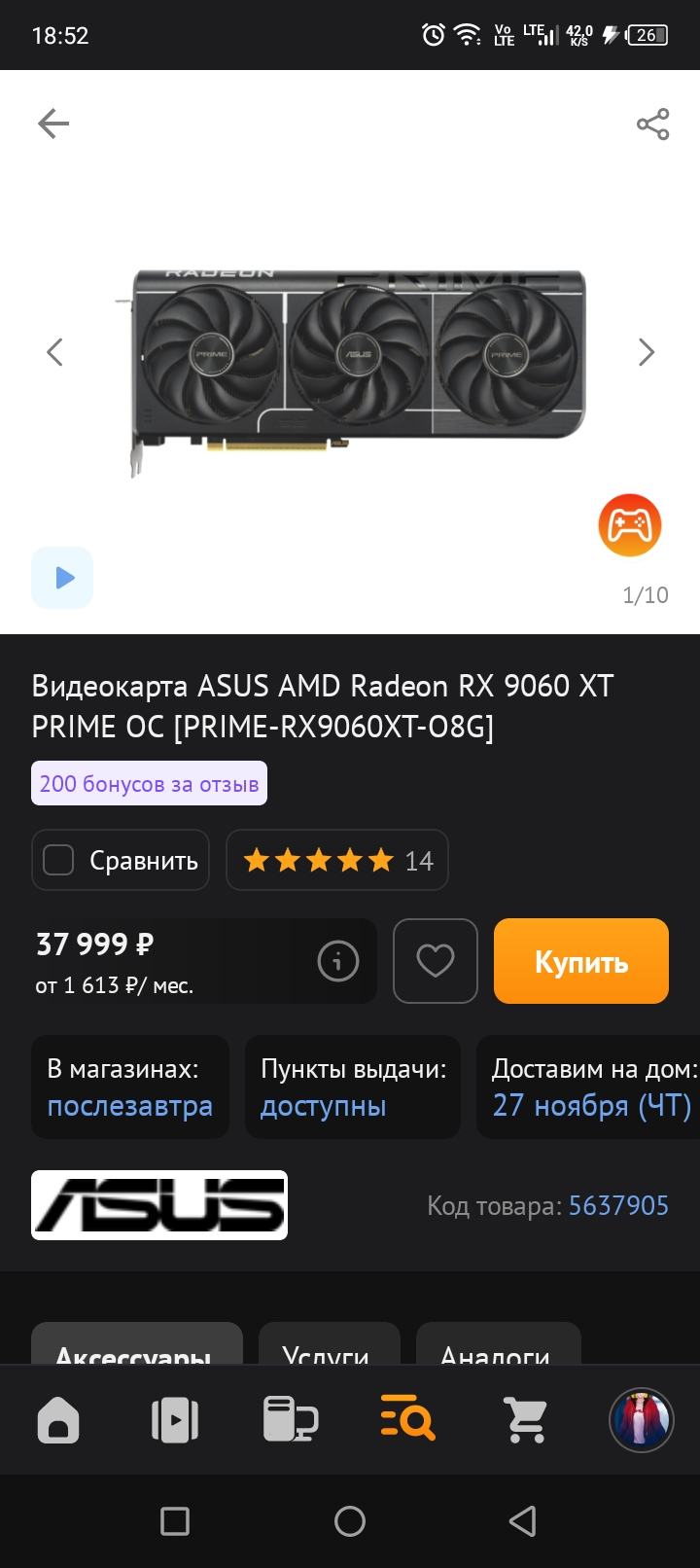Switch to the catalog search tab
Image resolution: width=700 pixels, height=1568 pixels.
[407, 1420]
